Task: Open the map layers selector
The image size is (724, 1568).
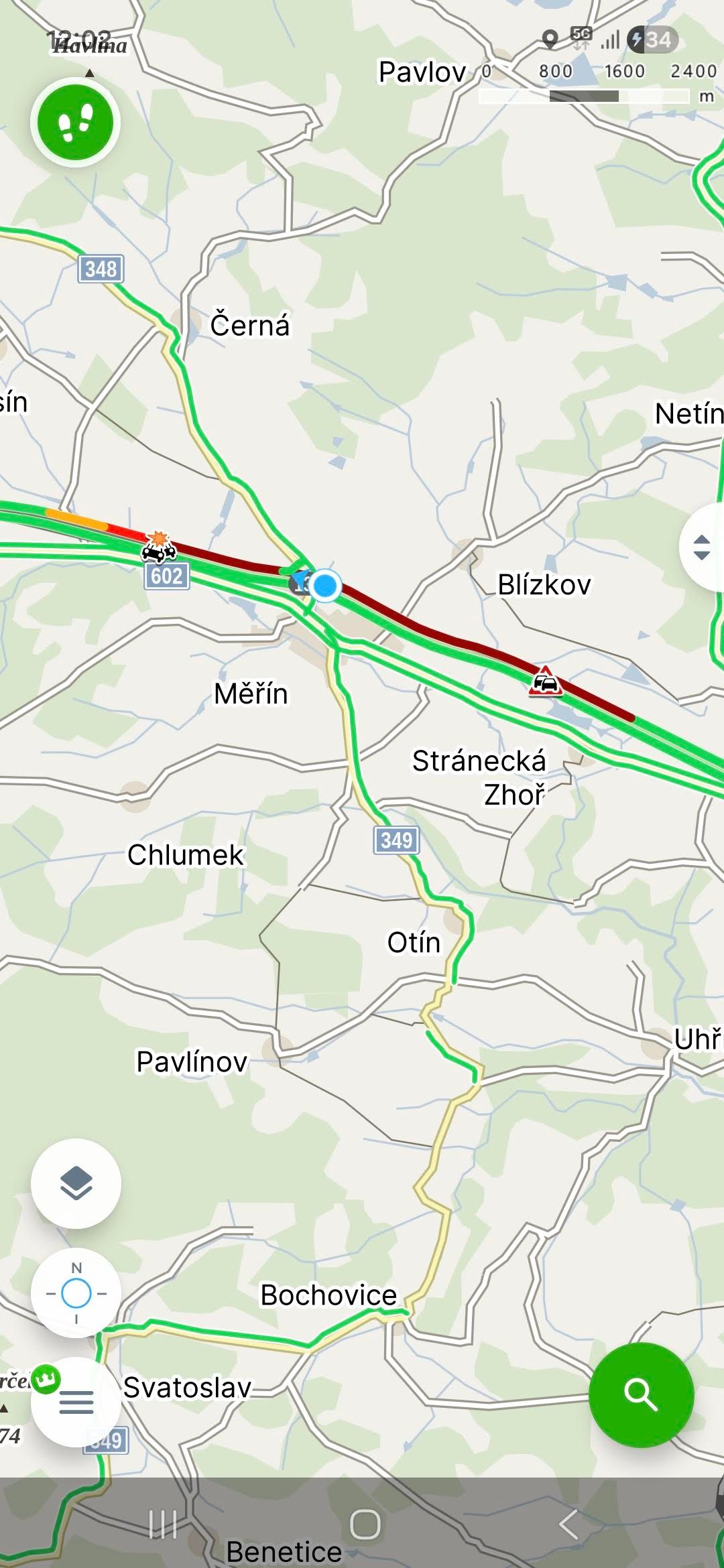Action: [x=76, y=1183]
